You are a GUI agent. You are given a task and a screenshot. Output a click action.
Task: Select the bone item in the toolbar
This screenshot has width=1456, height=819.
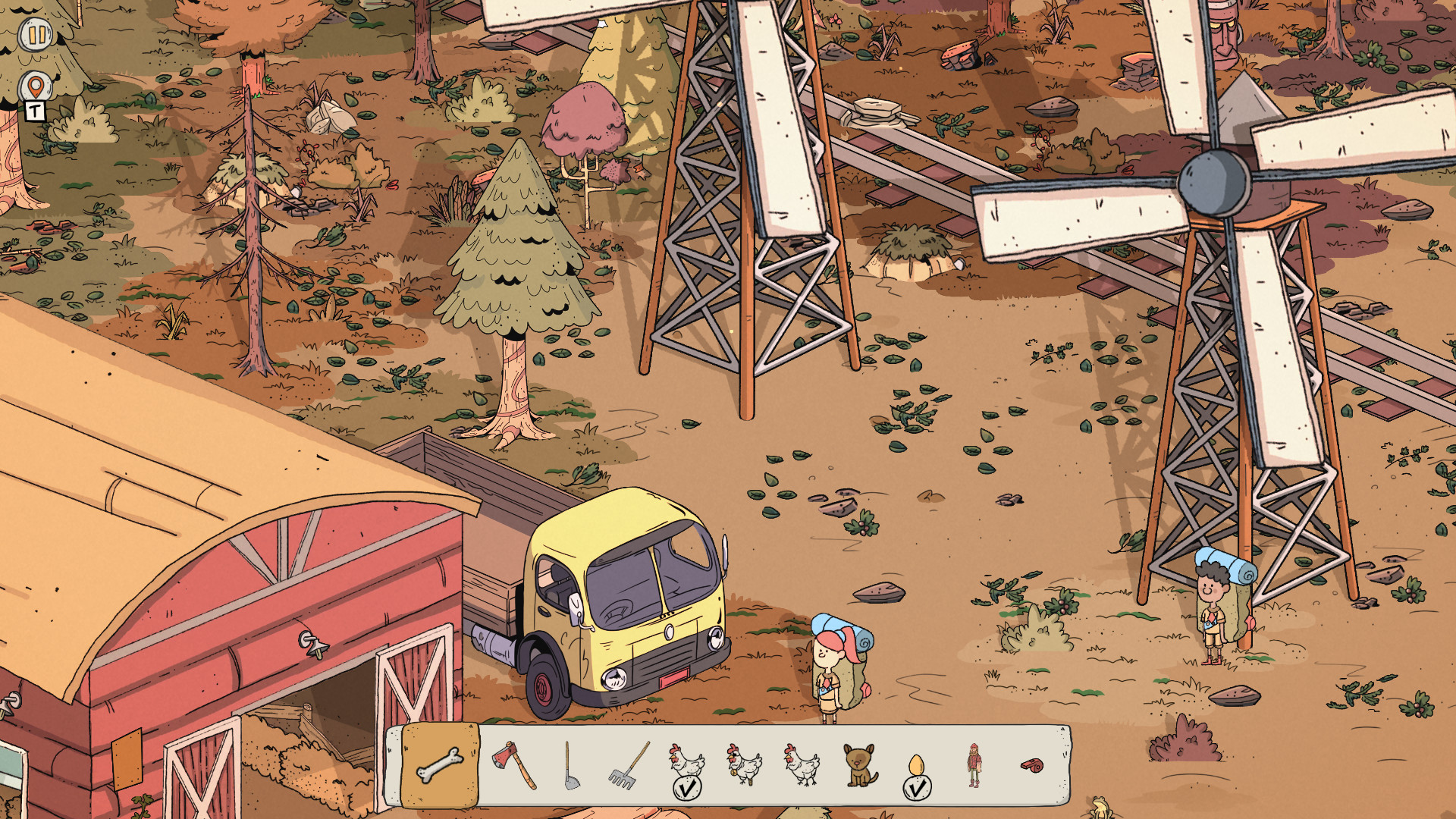[441, 764]
